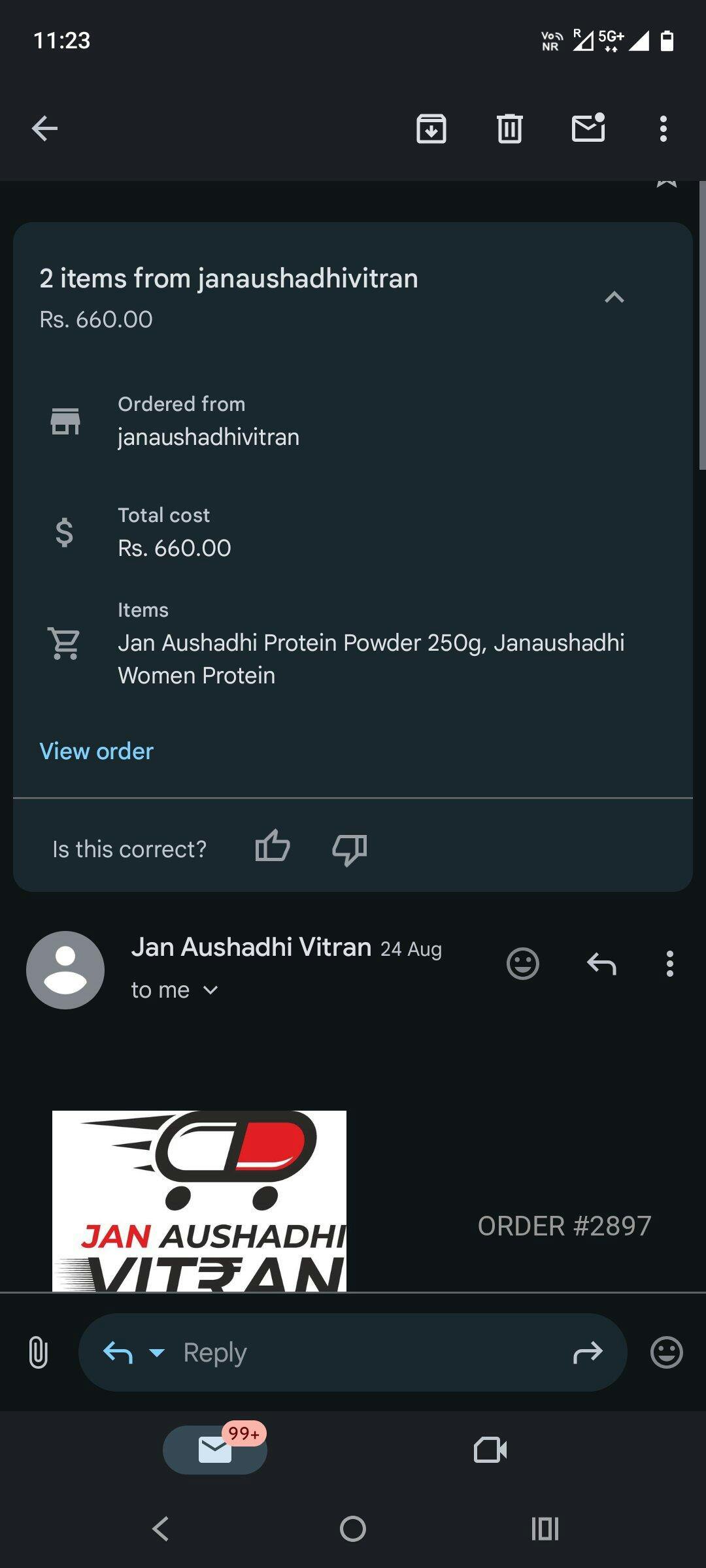Forward this email using the arrow icon
The height and width of the screenshot is (1568, 706).
click(x=588, y=1352)
